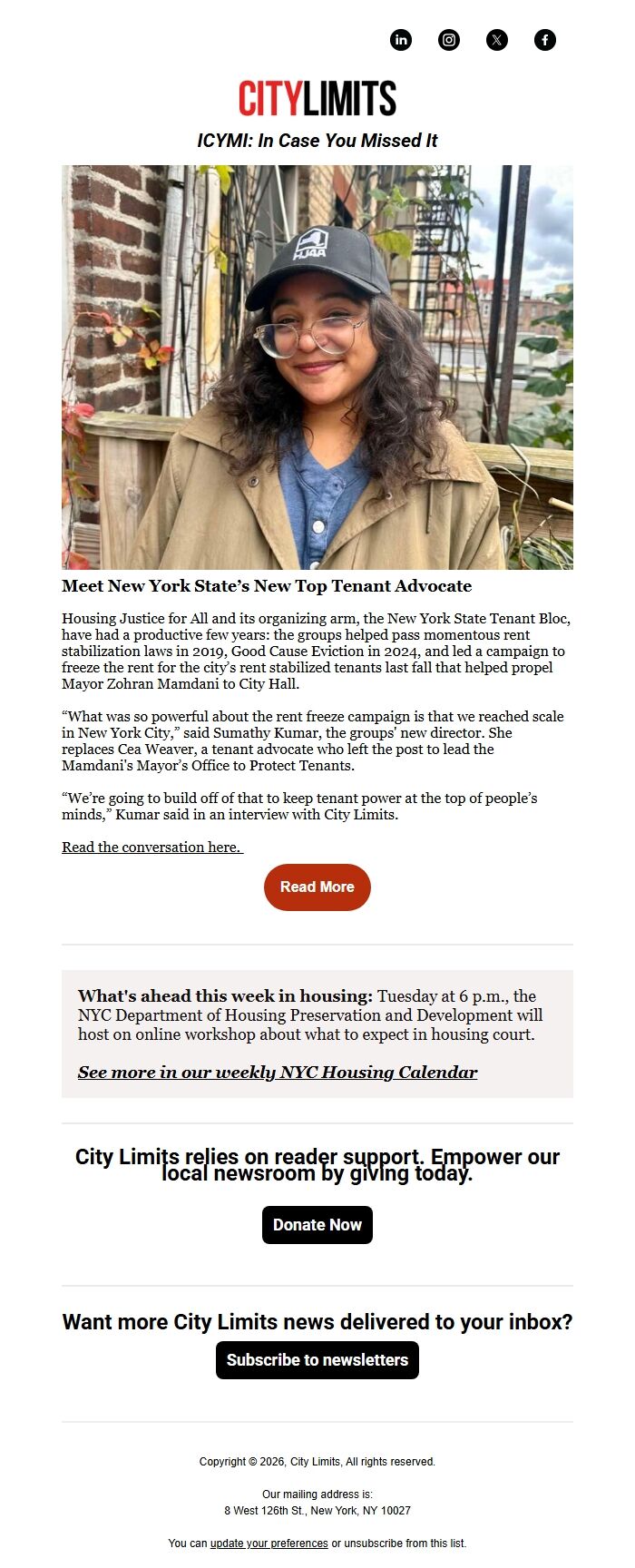Open the update your preferences link
Viewport: 635px width, 1568px height.
pyautogui.click(x=269, y=1543)
